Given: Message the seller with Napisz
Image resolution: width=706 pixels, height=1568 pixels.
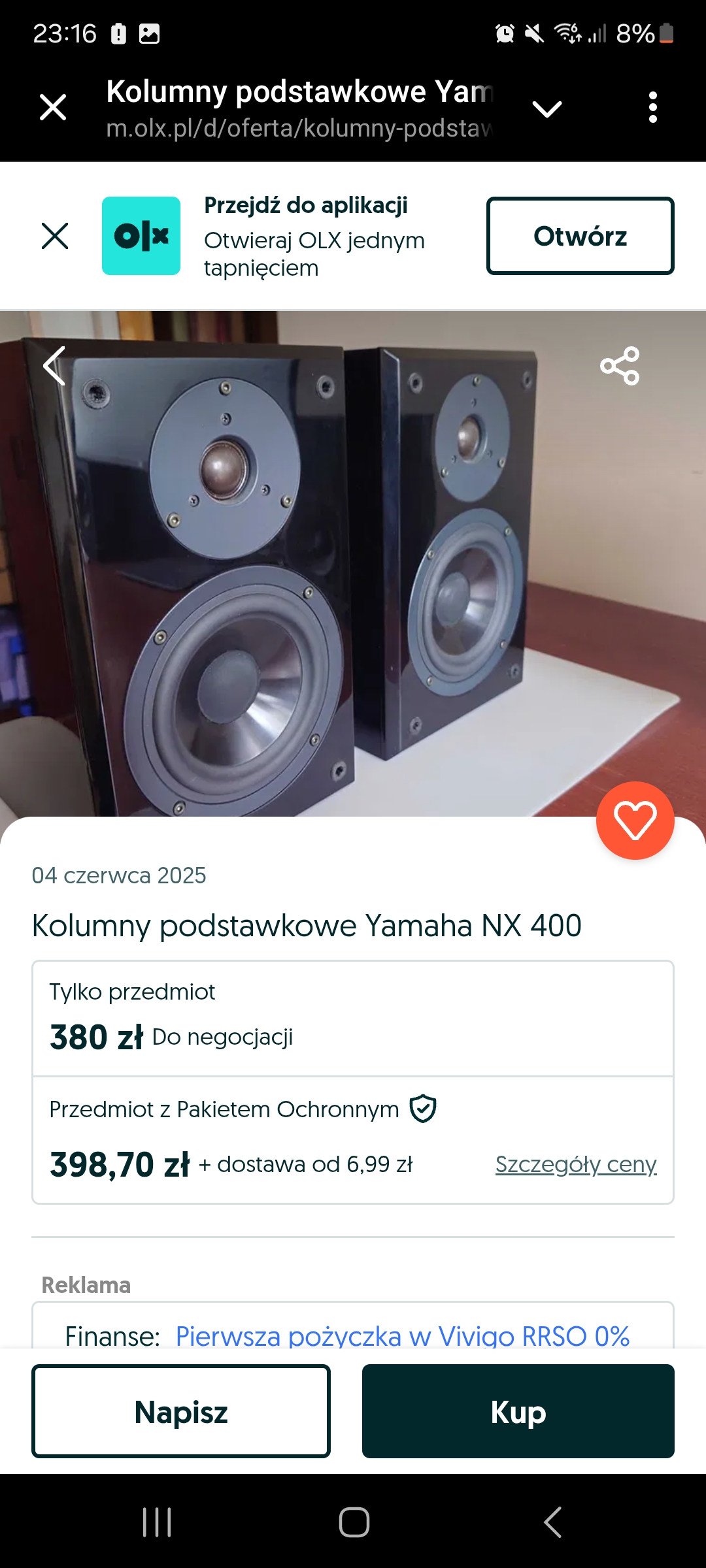Looking at the screenshot, I should pos(181,1411).
